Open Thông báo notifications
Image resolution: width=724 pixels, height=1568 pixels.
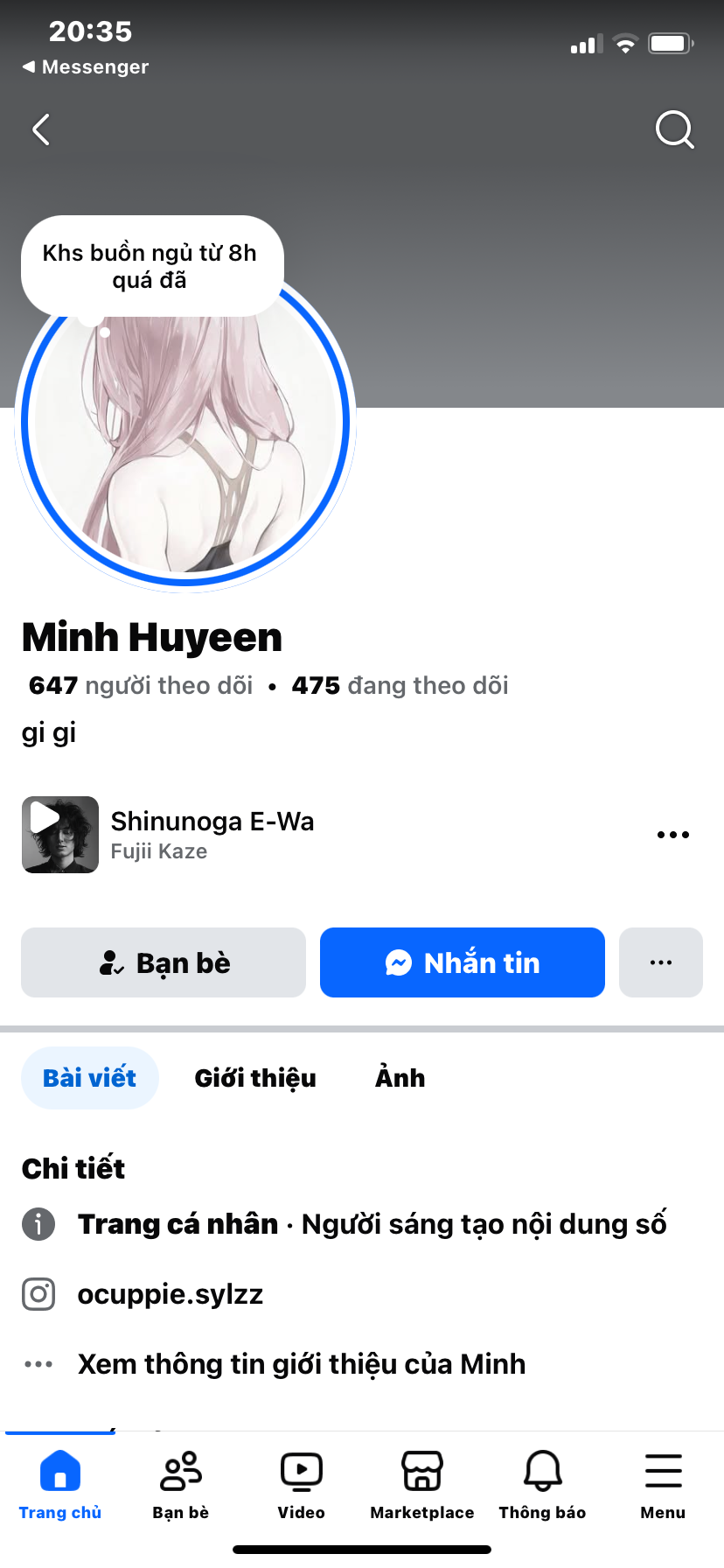(542, 1485)
